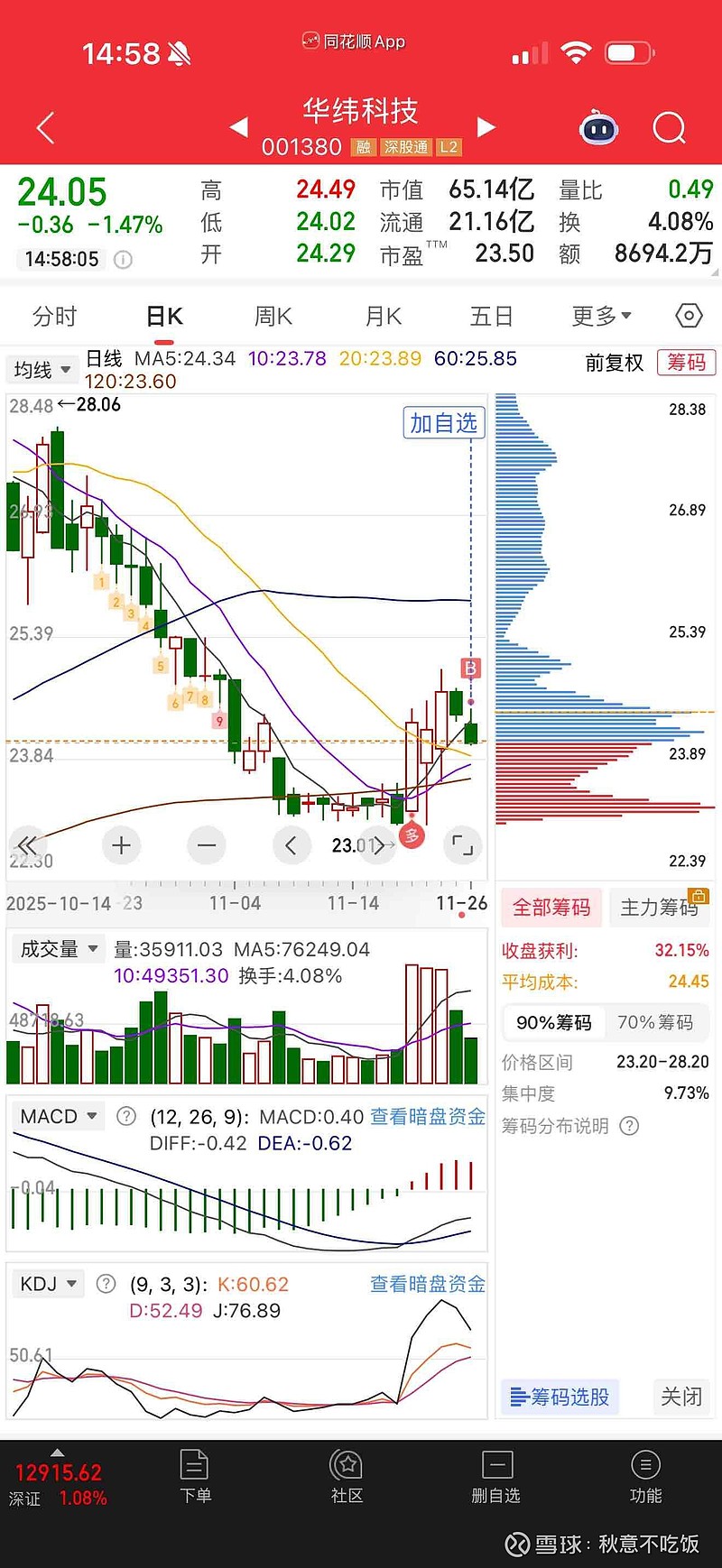Switch to the 周K weekly chart tab
The image size is (722, 1568).
pos(273,316)
